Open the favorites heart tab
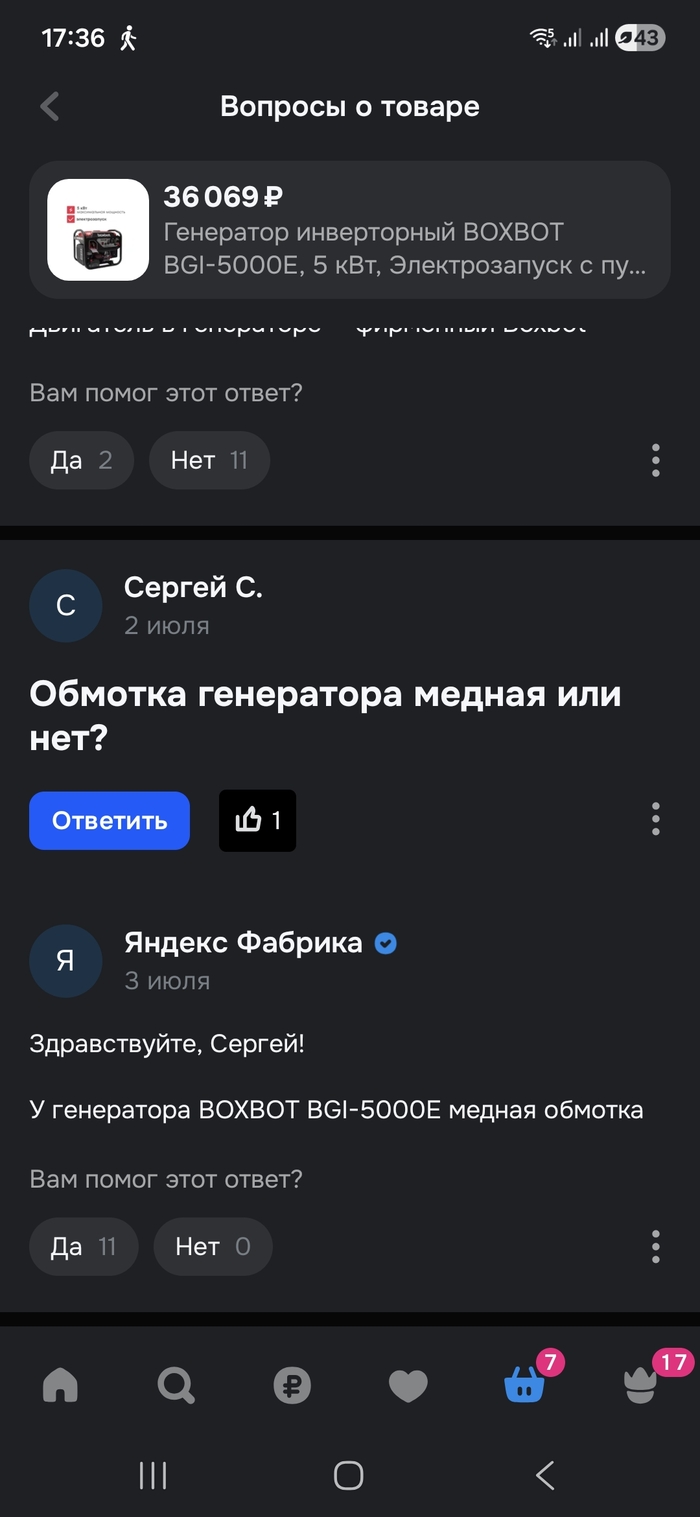The width and height of the screenshot is (700, 1517). 408,1386
